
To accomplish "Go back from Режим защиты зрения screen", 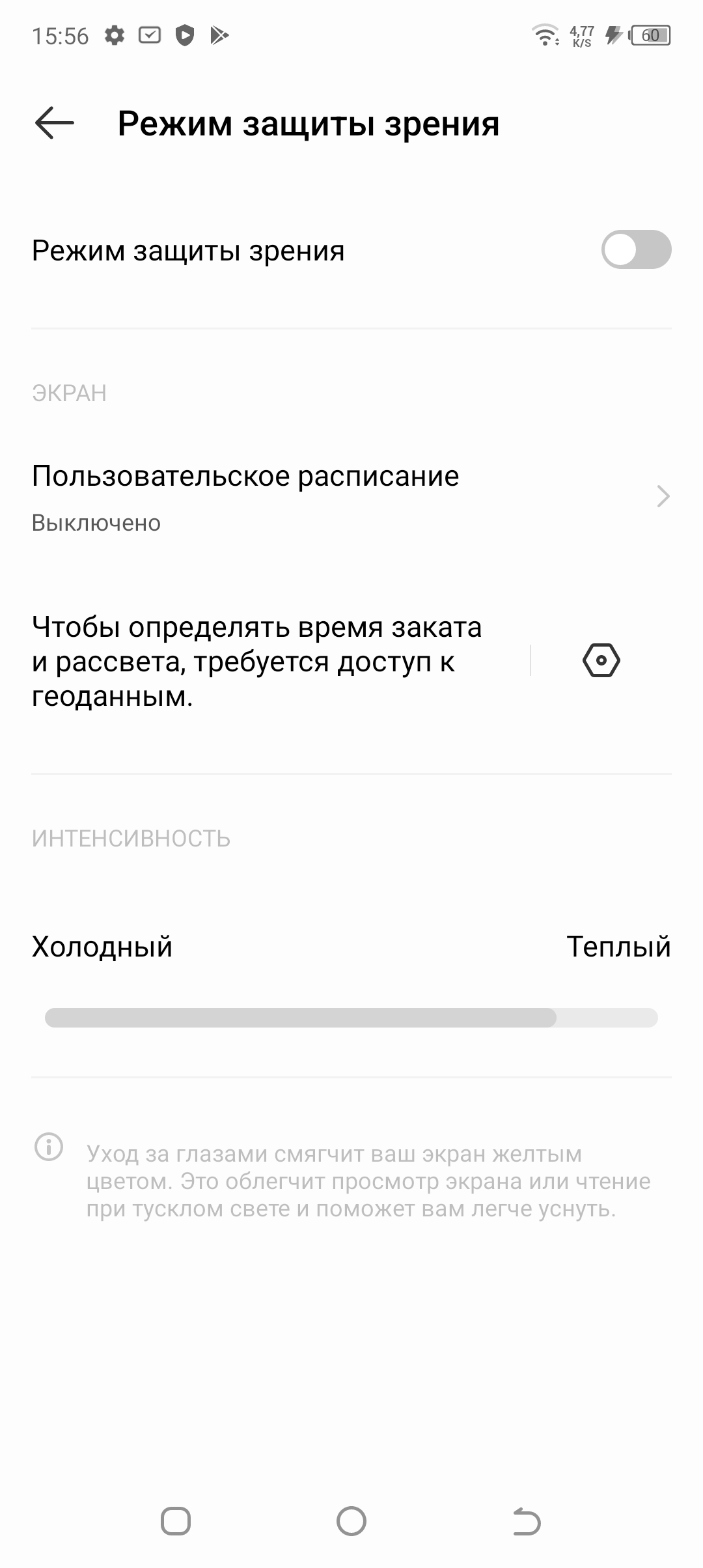I will [x=55, y=123].
